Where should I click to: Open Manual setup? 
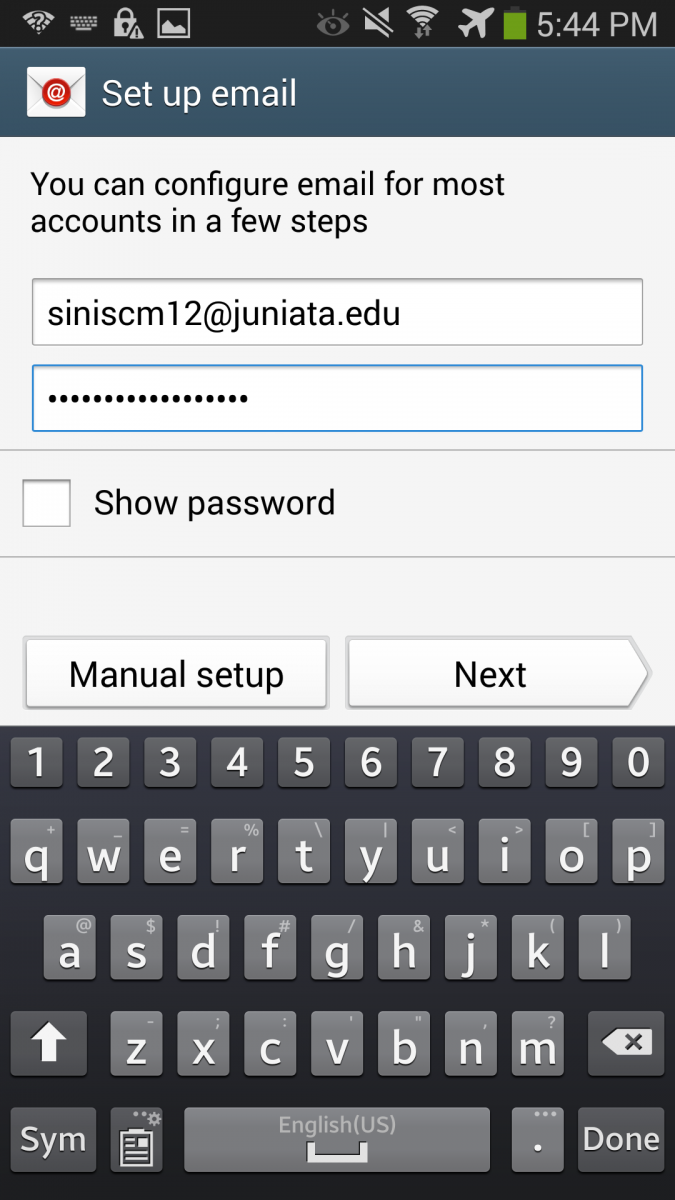pyautogui.click(x=176, y=674)
